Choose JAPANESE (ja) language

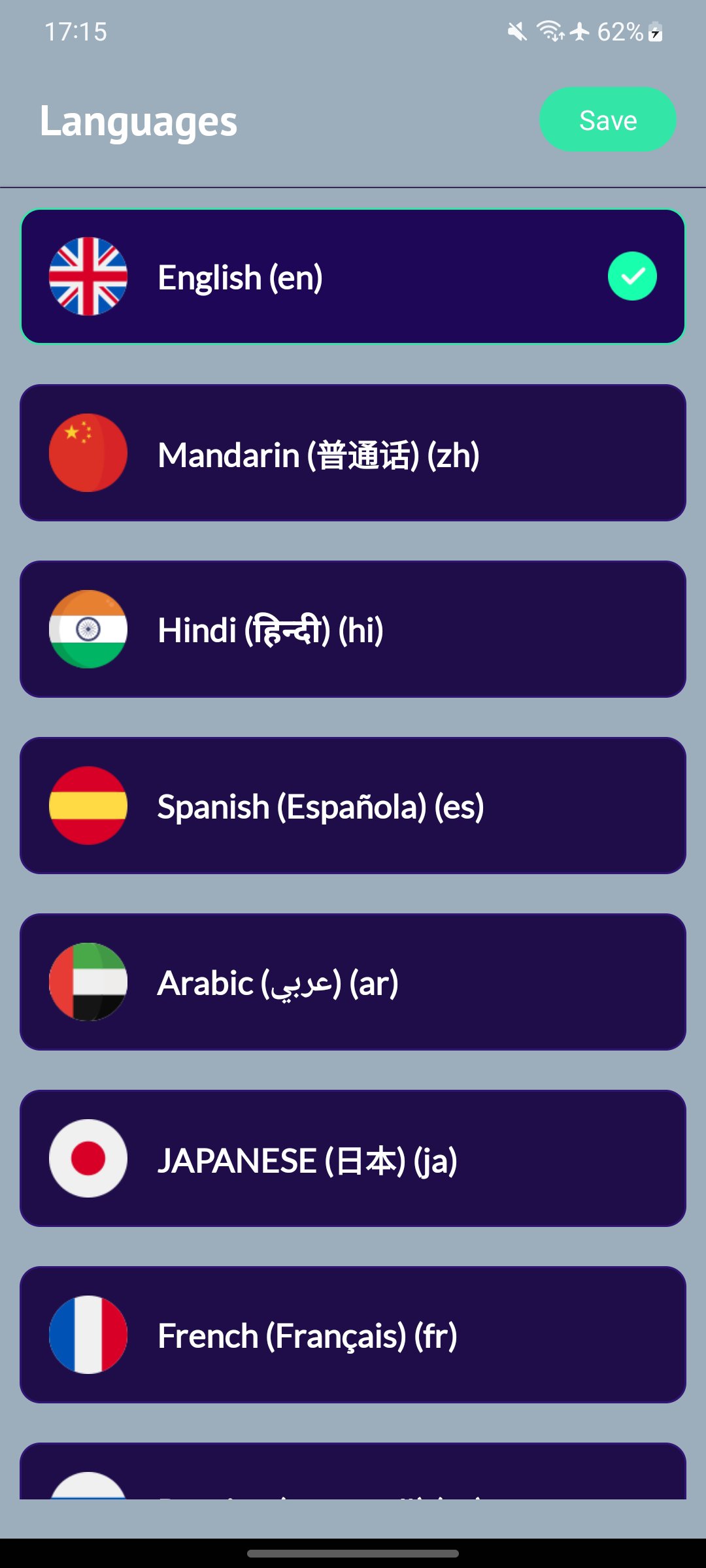[x=353, y=1158]
